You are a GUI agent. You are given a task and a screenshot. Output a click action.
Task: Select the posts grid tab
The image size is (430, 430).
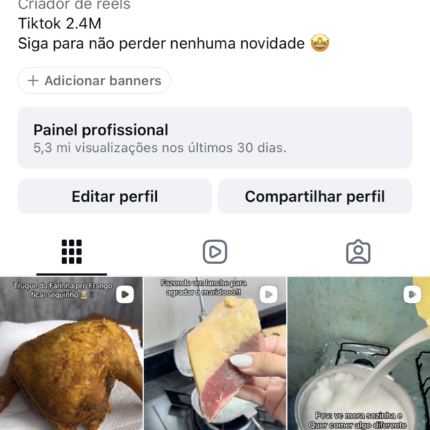[72, 252]
